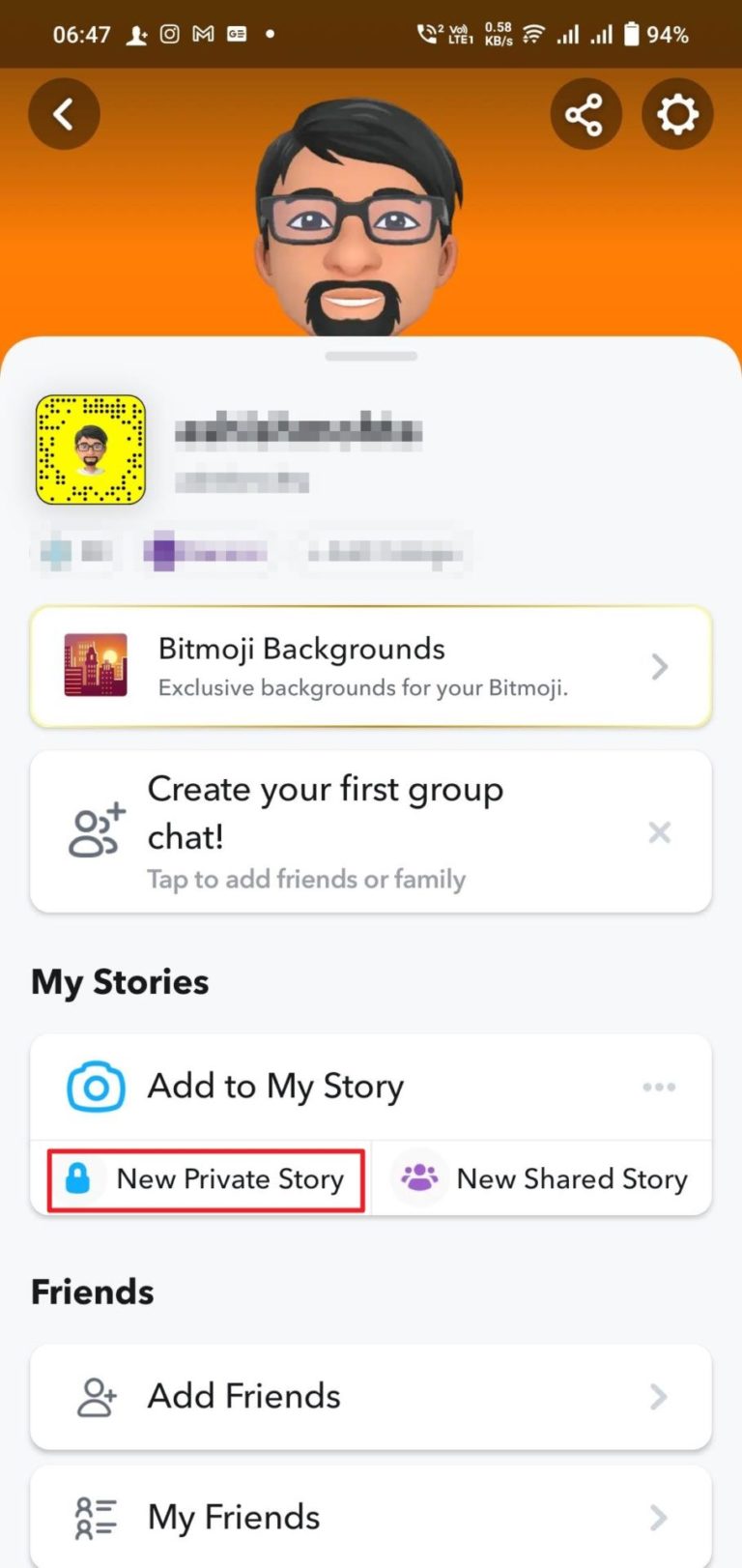Screen dimensions: 742x1568
Task: Tap the share icon in the top right
Action: click(585, 113)
